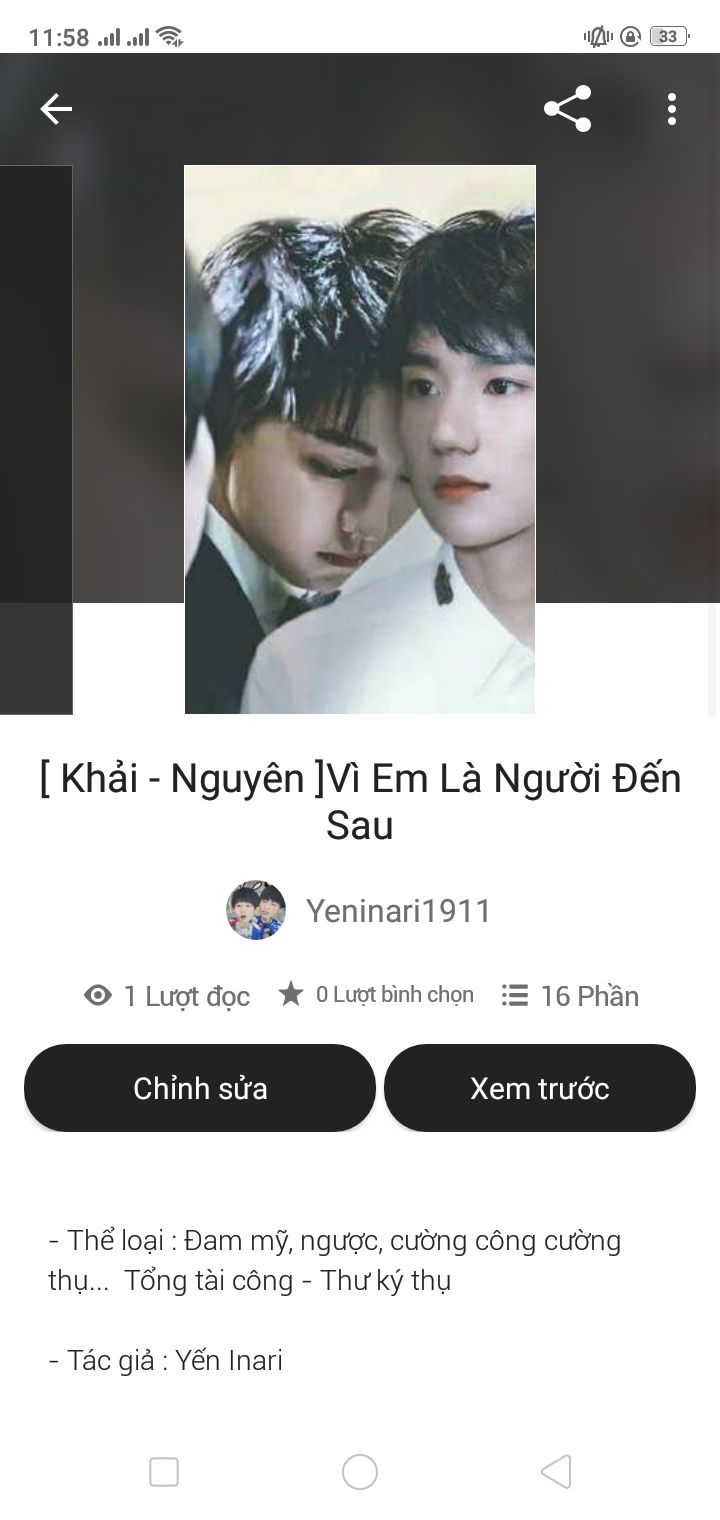The width and height of the screenshot is (720, 1520).
Task: Open the overflow menu
Action: pyautogui.click(x=672, y=109)
